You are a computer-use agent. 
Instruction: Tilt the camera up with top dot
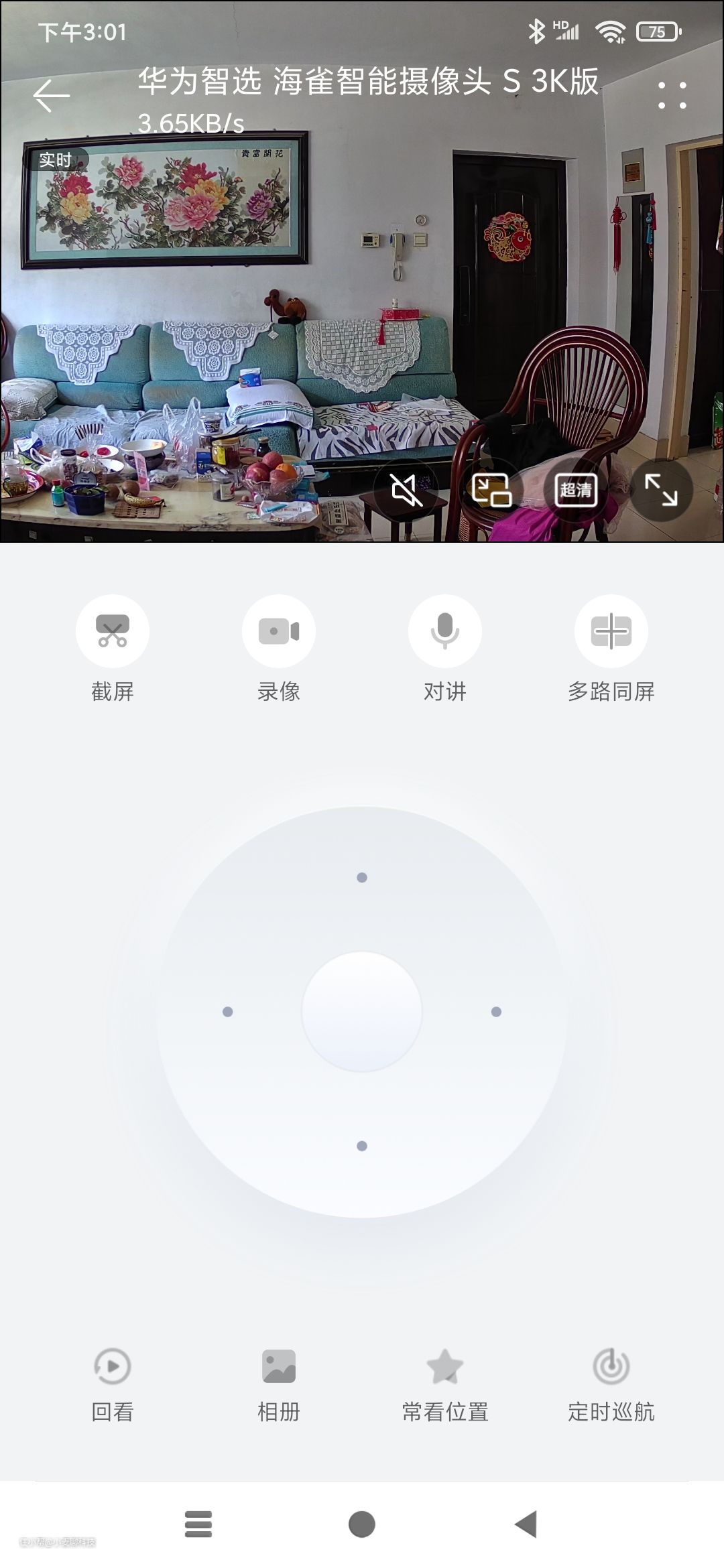(x=362, y=878)
